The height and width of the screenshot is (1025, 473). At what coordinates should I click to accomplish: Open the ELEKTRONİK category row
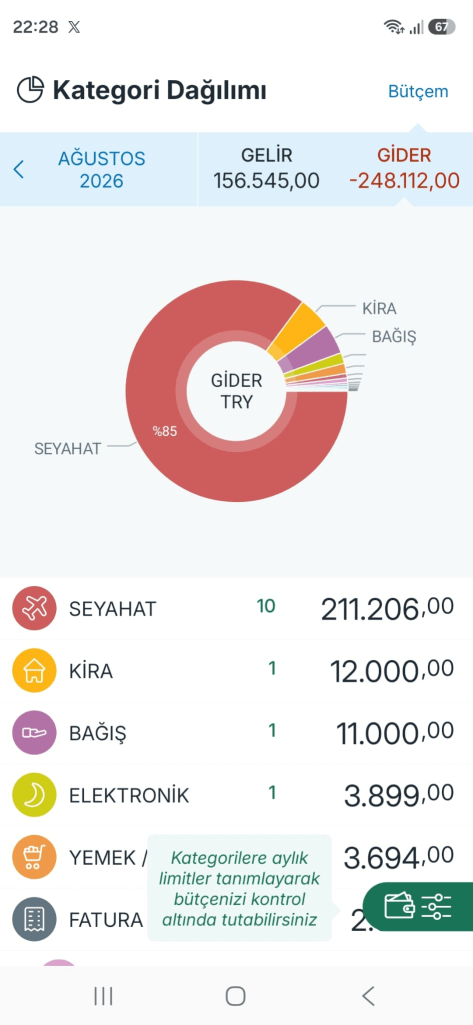(x=236, y=795)
